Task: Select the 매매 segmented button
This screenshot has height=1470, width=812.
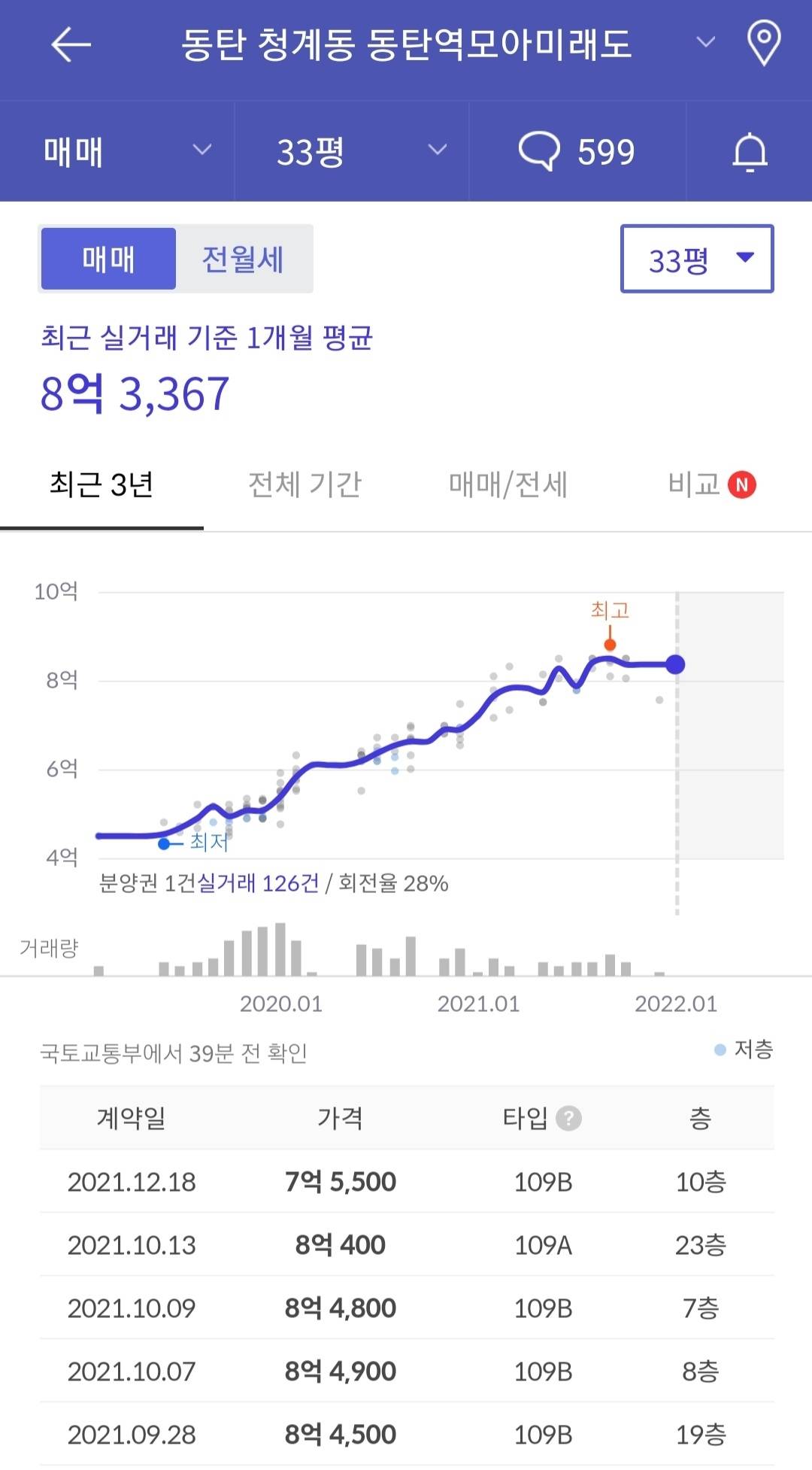Action: [108, 259]
